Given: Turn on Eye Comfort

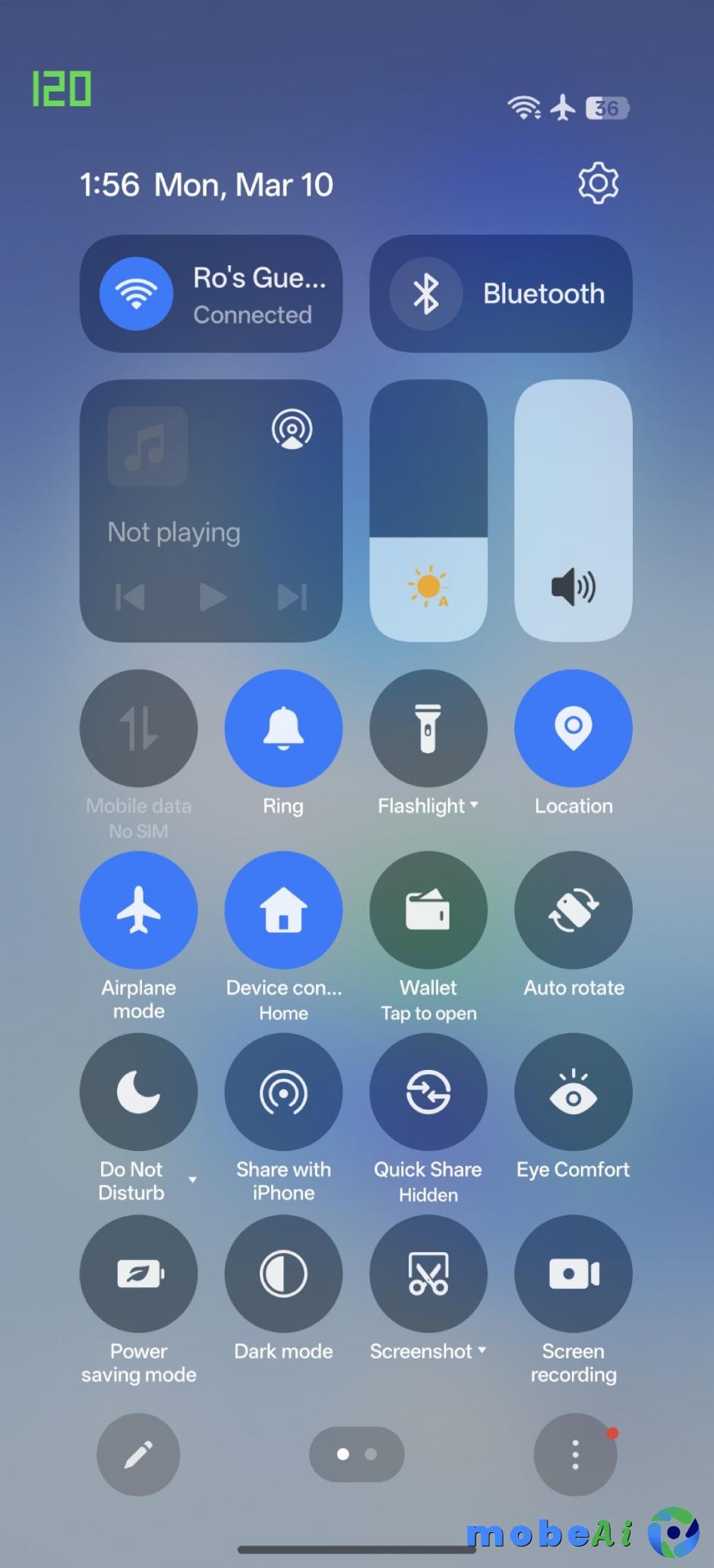Looking at the screenshot, I should pos(573,1091).
